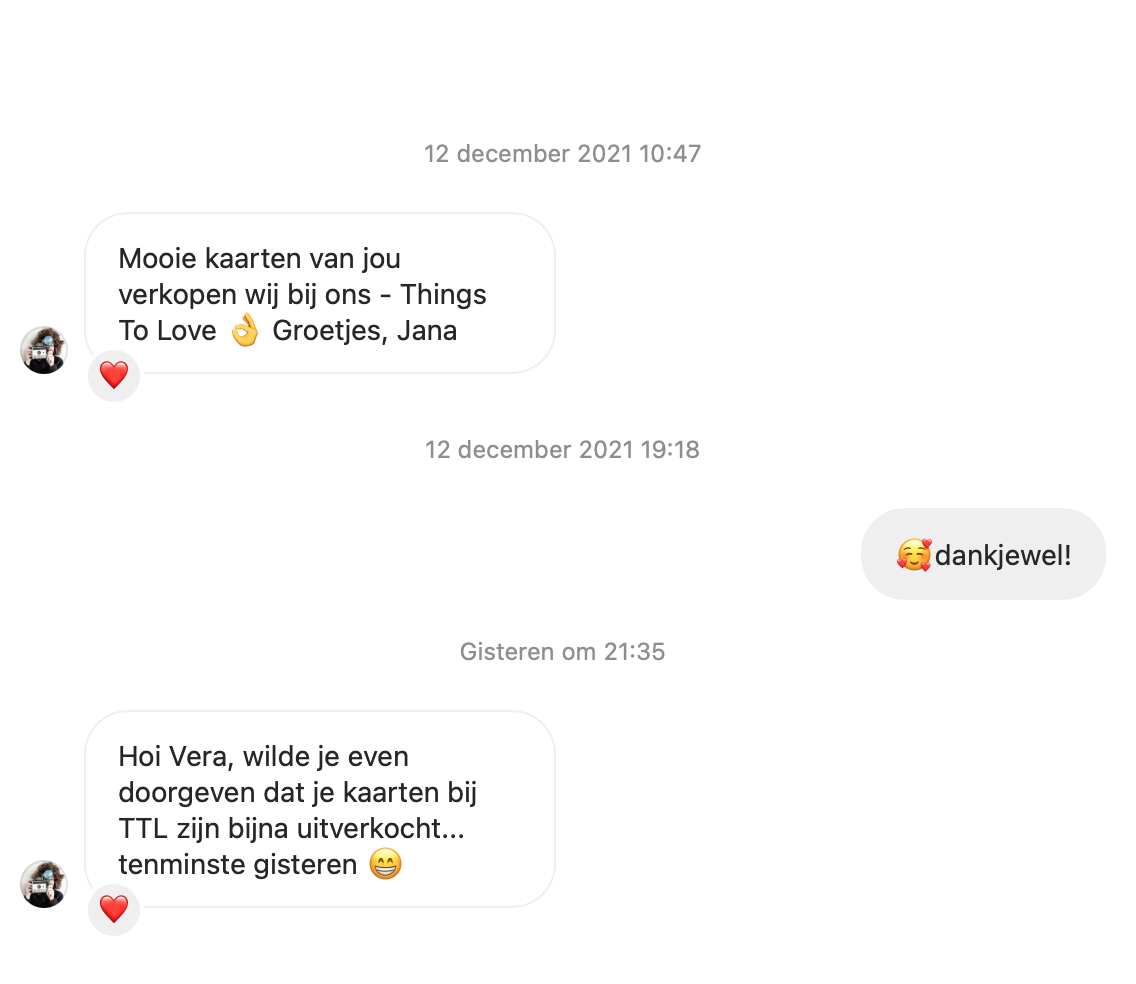Image resolution: width=1136 pixels, height=984 pixels.
Task: Tap heart reaction under Hoi Vera message
Action: click(x=114, y=910)
